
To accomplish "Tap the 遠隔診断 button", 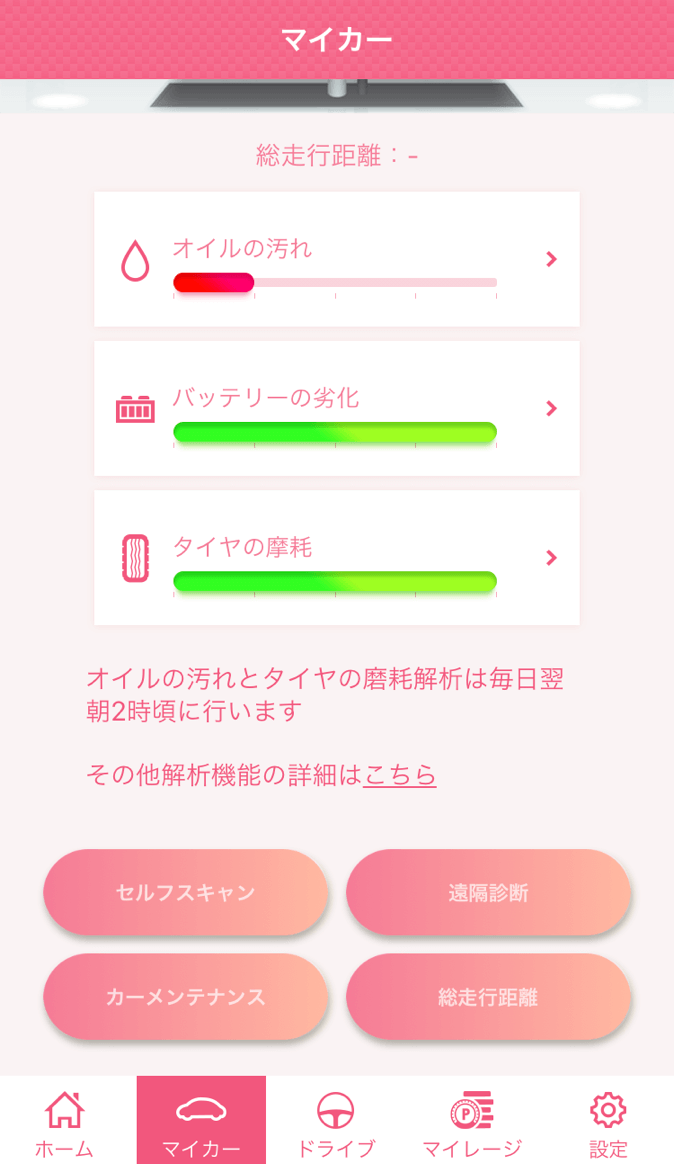I will click(x=488, y=892).
